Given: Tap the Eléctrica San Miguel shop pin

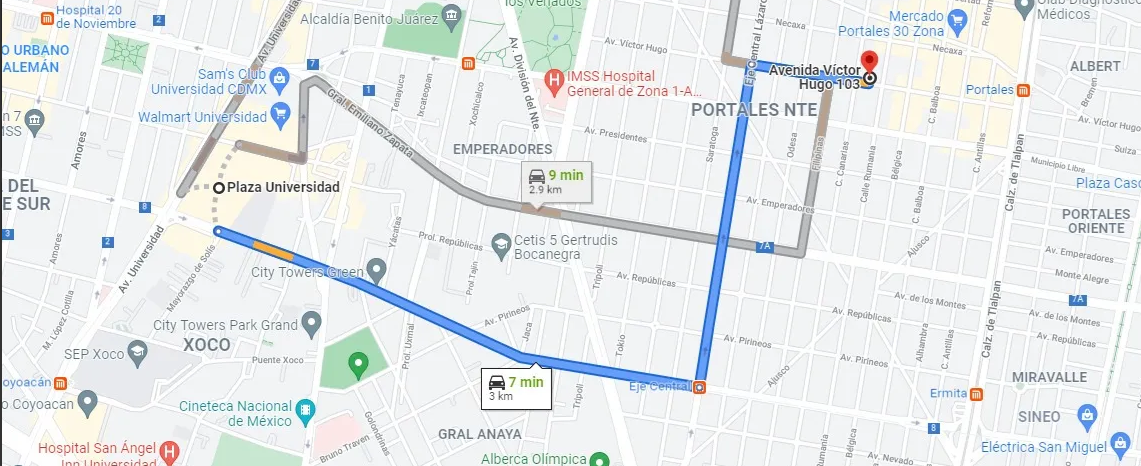Looking at the screenshot, I should pos(1121,443).
